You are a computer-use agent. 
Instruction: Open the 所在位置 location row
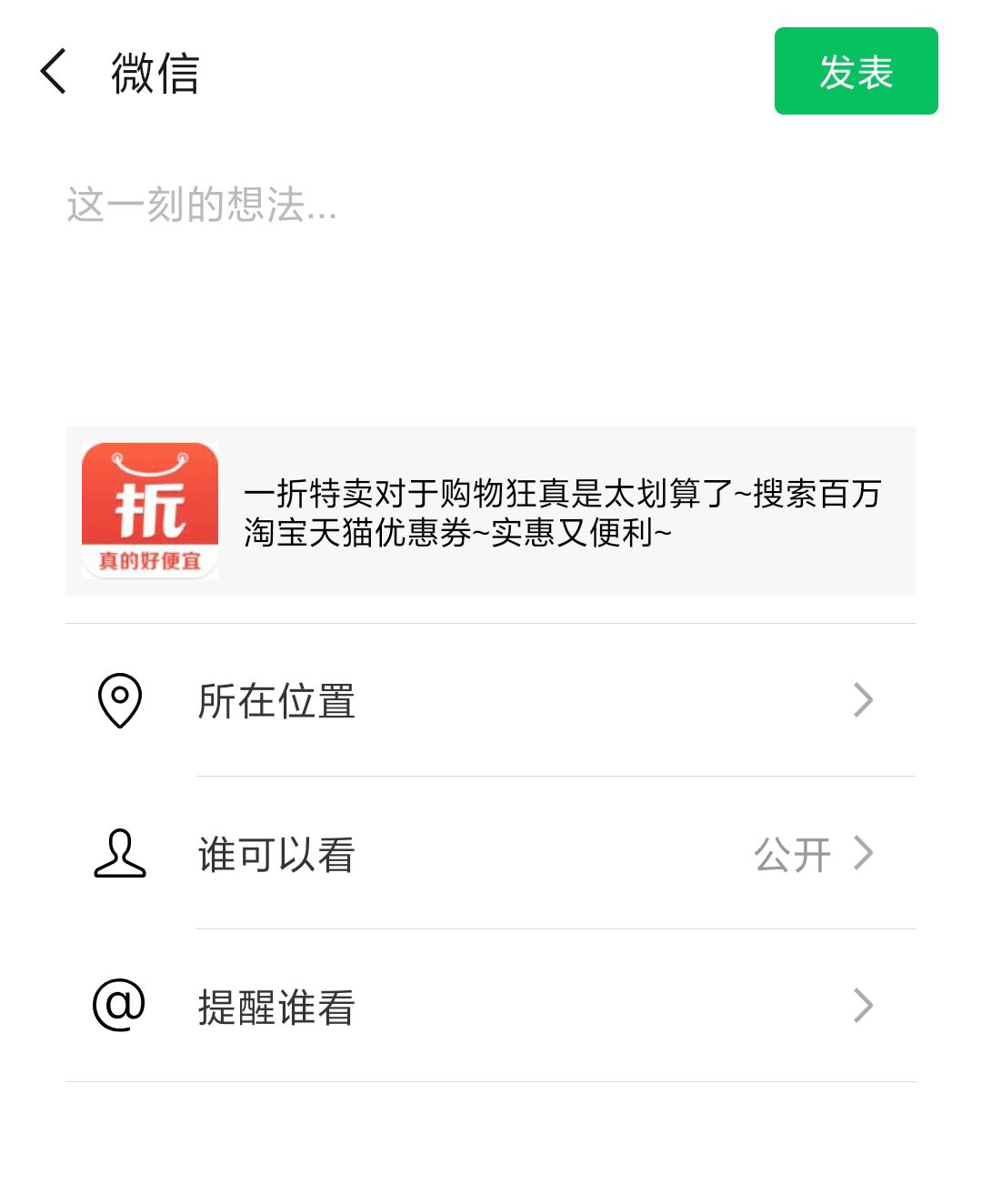pyautogui.click(x=490, y=700)
